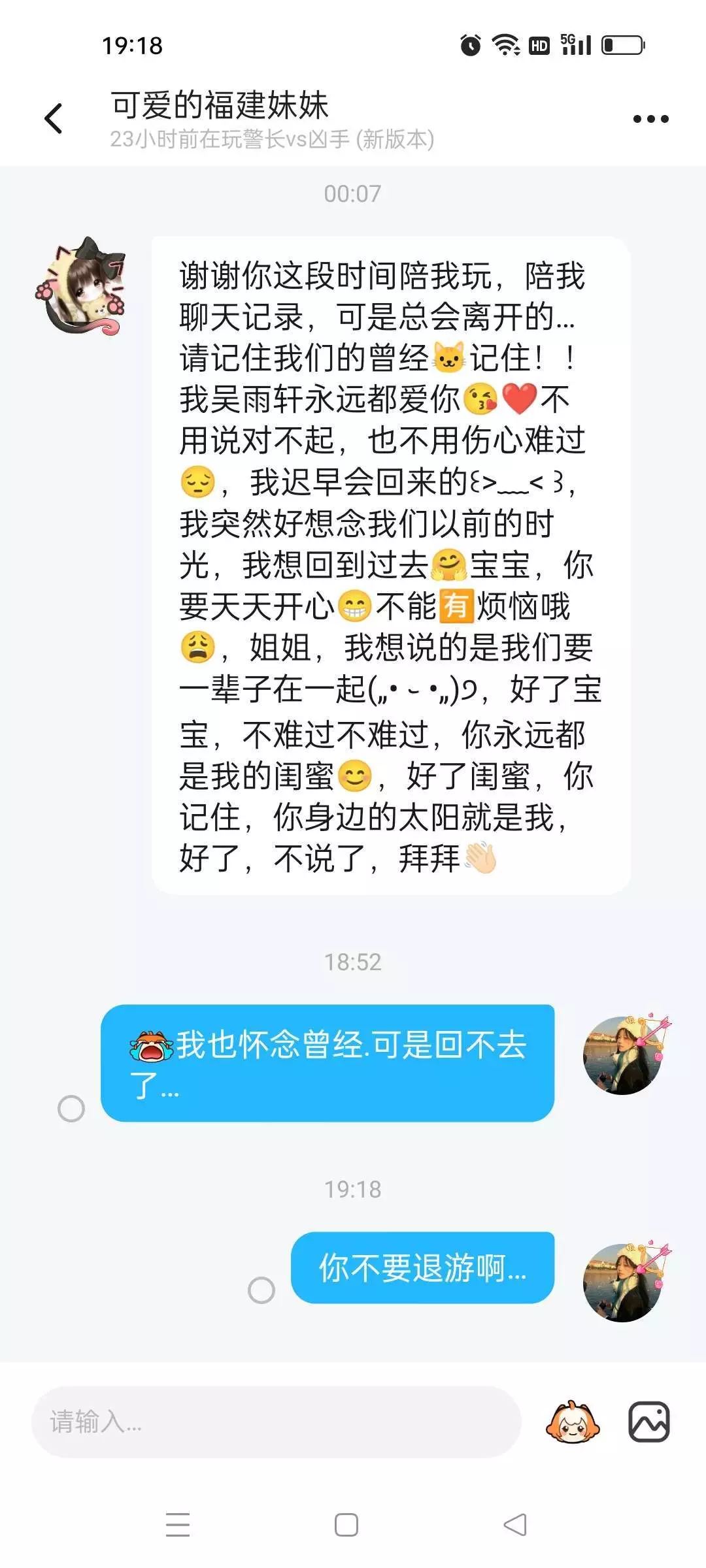This screenshot has width=706, height=1568.
Task: Tap the 请输入 message input field
Action: (x=276, y=1422)
